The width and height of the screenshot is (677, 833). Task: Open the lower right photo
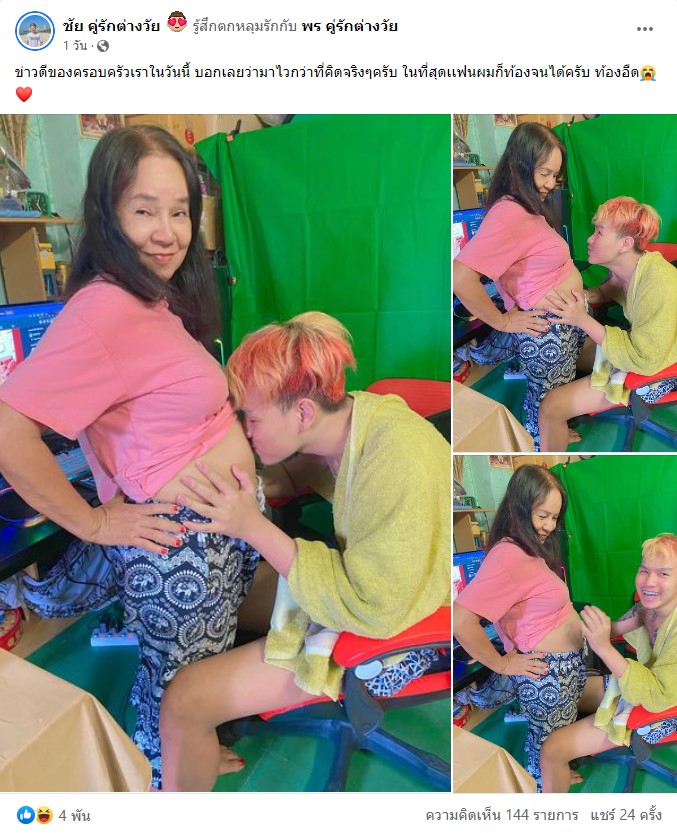click(565, 623)
